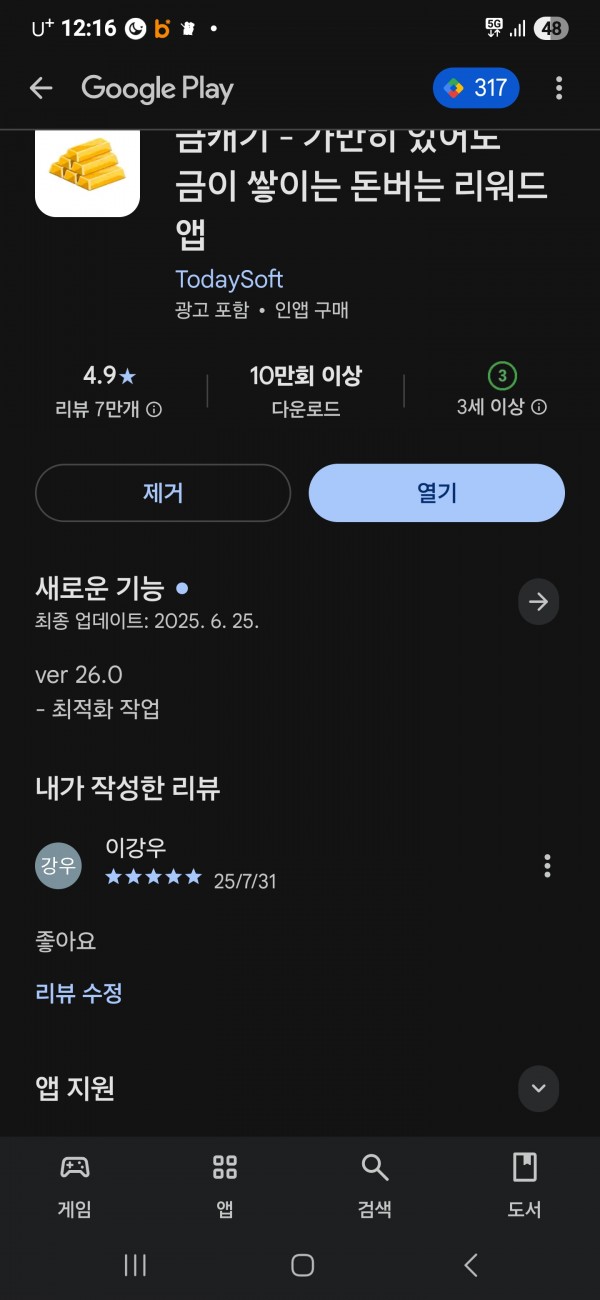Screen dimensions: 600x1300
Task: Open 새로운 기능 details arrow
Action: [539, 602]
